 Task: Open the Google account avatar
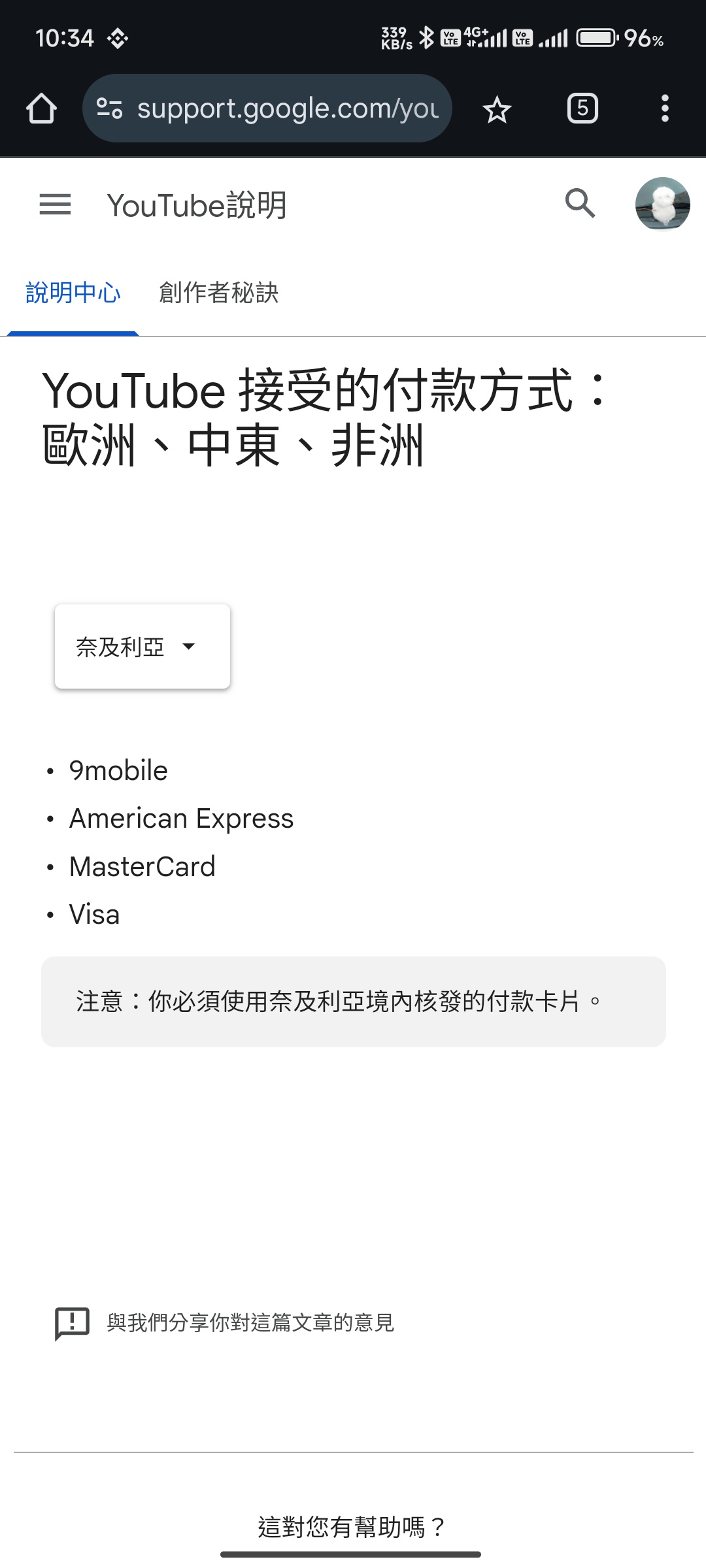662,204
